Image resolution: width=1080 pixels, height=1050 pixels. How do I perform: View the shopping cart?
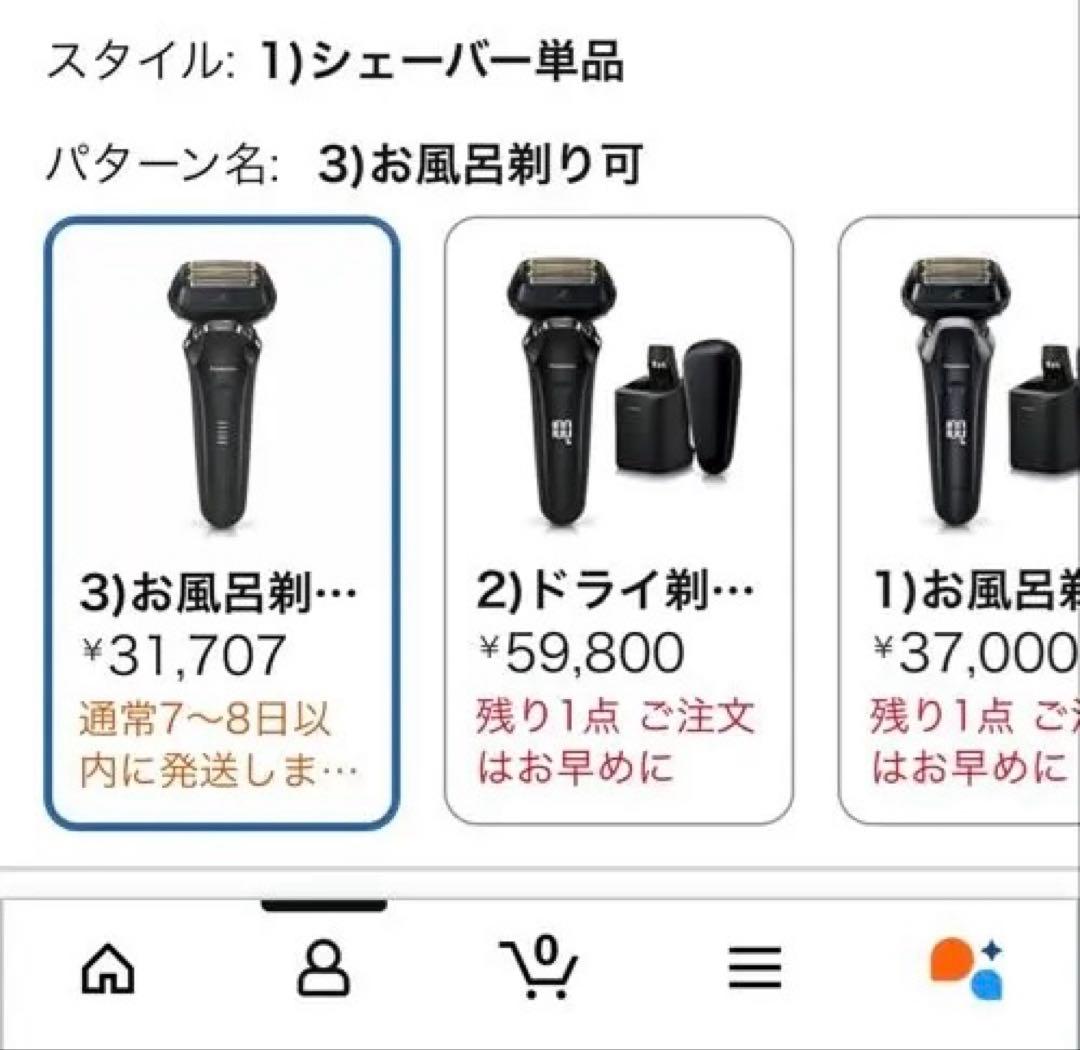540,968
